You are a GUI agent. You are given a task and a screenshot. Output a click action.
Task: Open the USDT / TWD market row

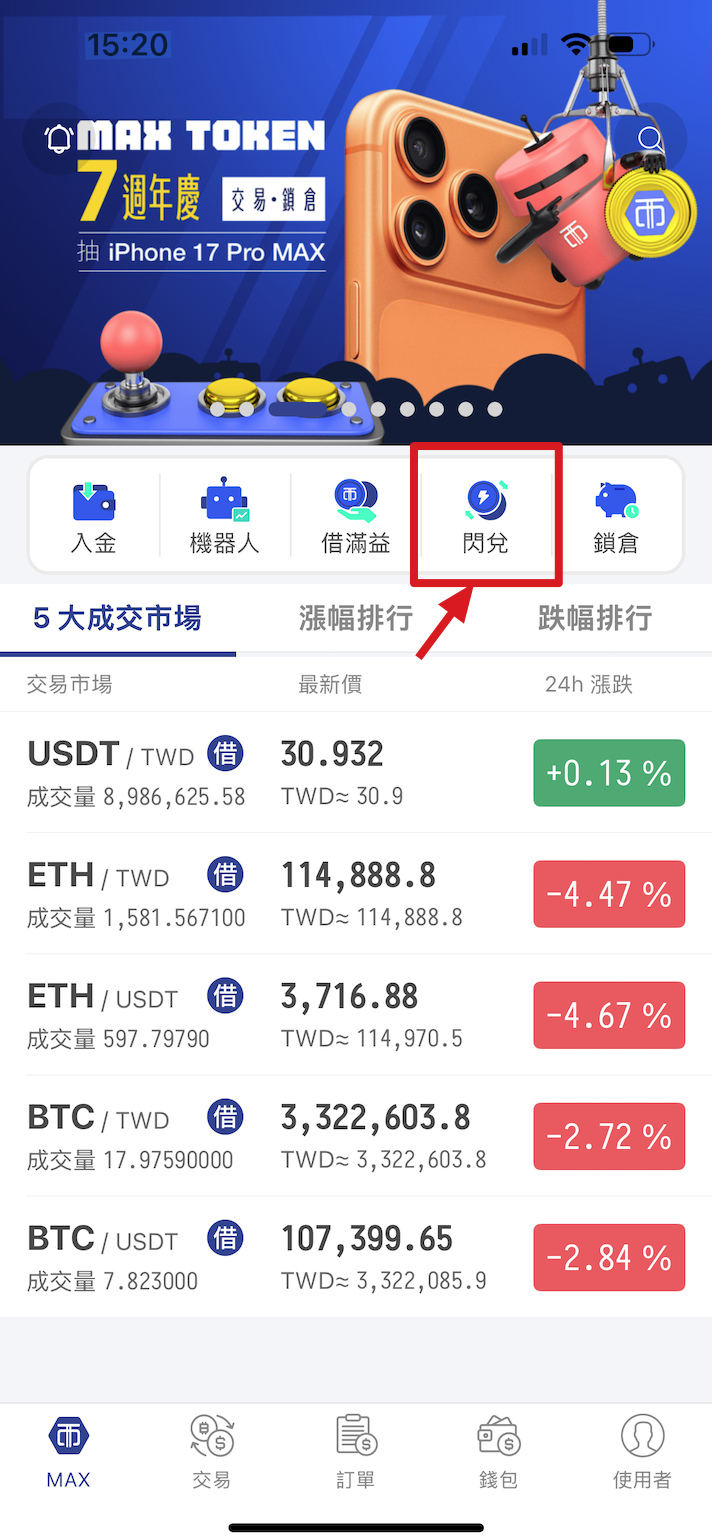[x=356, y=773]
